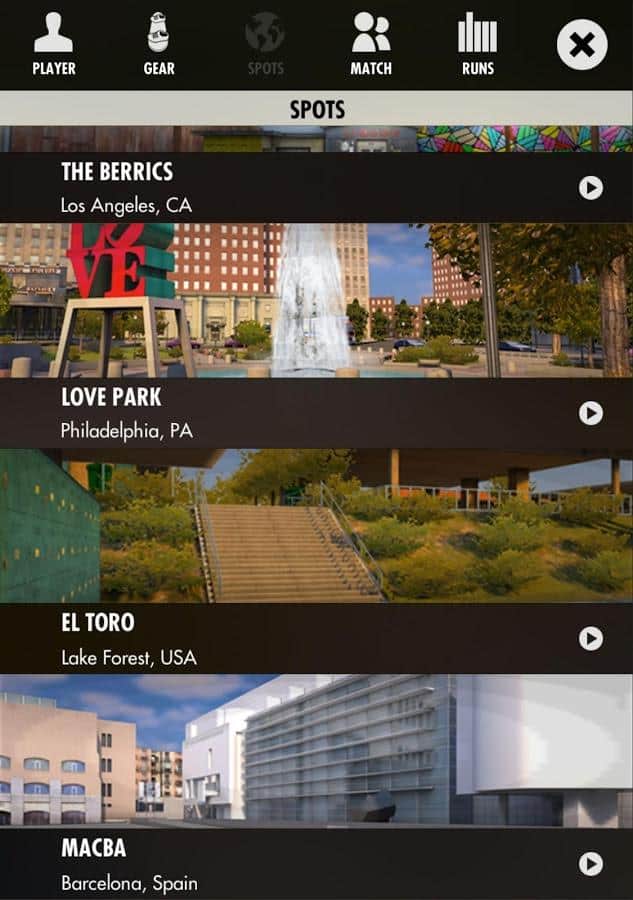
Task: Tap the arrow for The Berrics
Action: coord(591,188)
